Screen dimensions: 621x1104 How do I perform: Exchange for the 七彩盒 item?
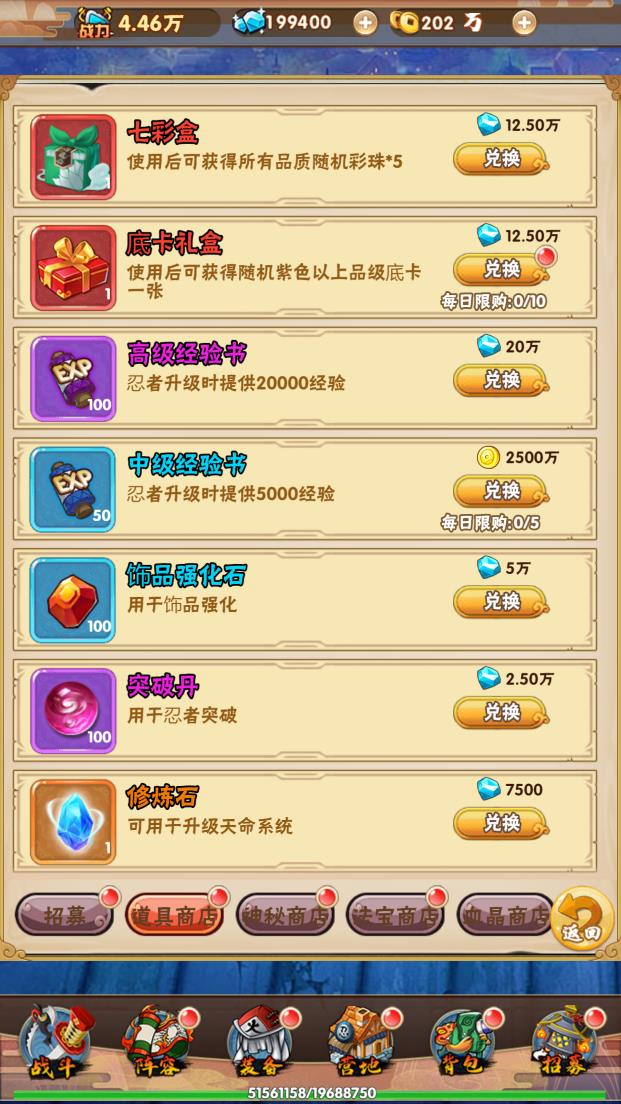(x=501, y=158)
